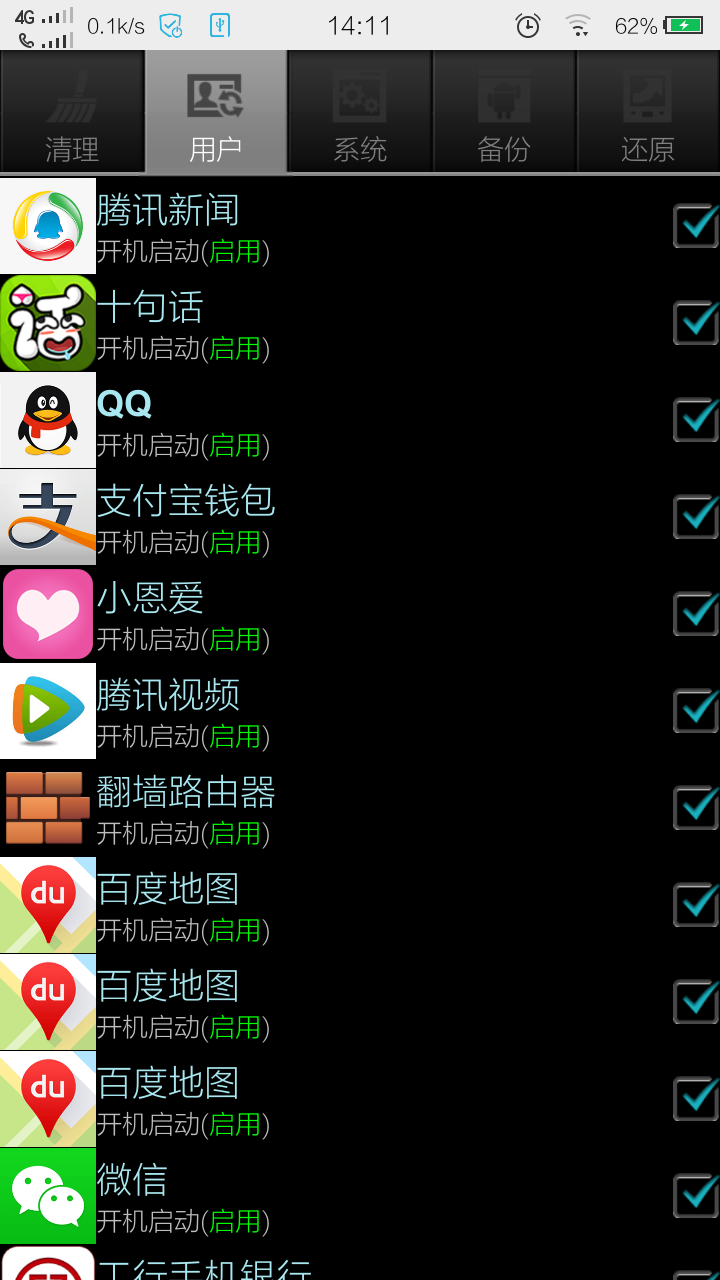Disable 翻墙路由器 startup checkbox

(x=696, y=808)
